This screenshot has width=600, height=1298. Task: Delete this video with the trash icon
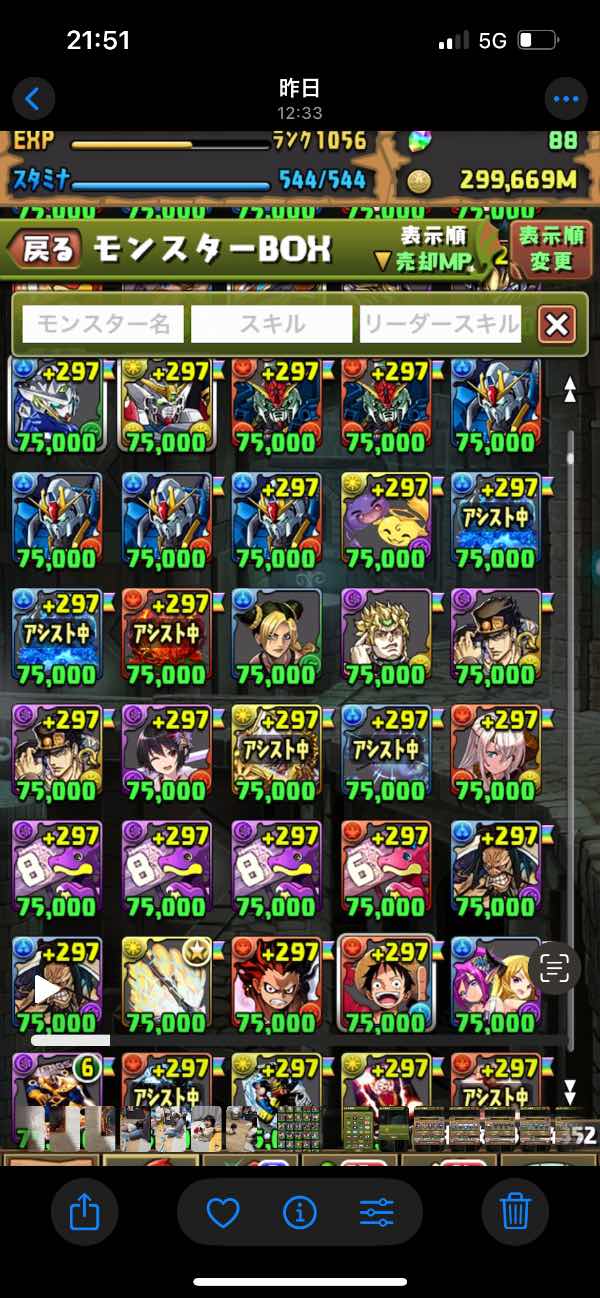515,1213
